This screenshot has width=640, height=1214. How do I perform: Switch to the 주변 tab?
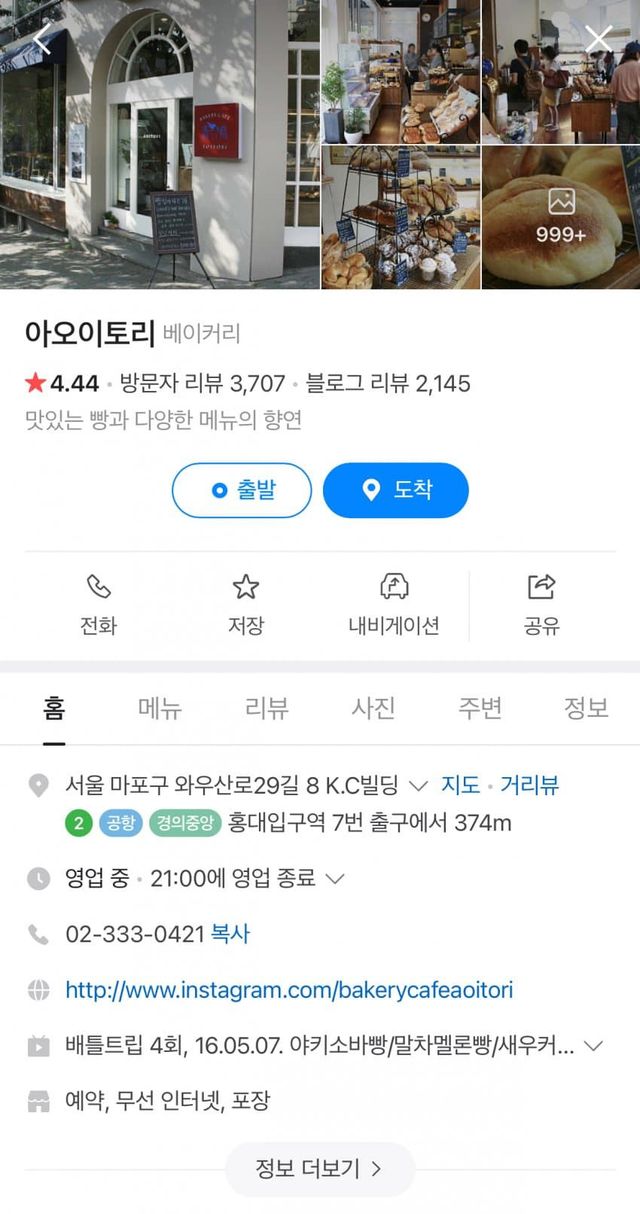click(480, 709)
